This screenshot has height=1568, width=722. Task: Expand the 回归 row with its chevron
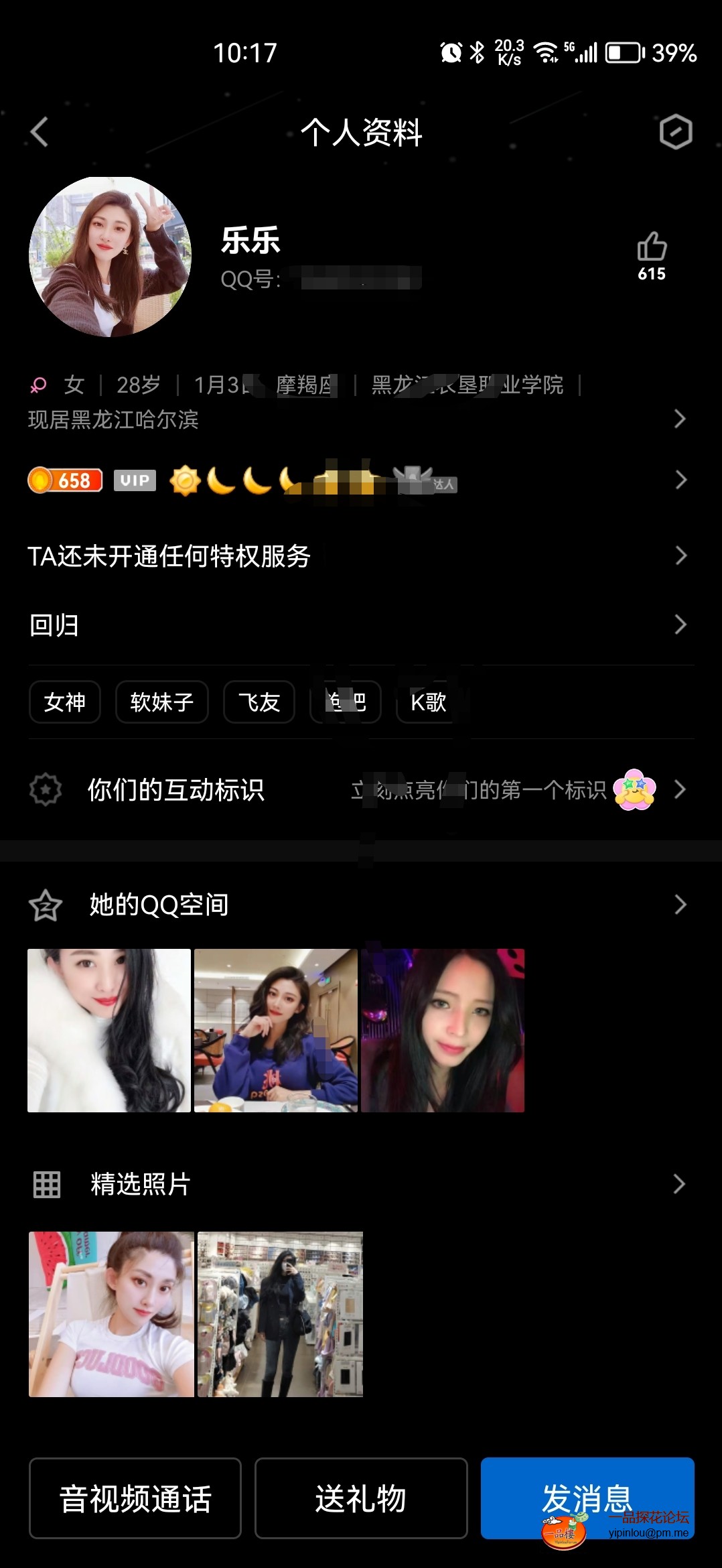click(x=679, y=625)
